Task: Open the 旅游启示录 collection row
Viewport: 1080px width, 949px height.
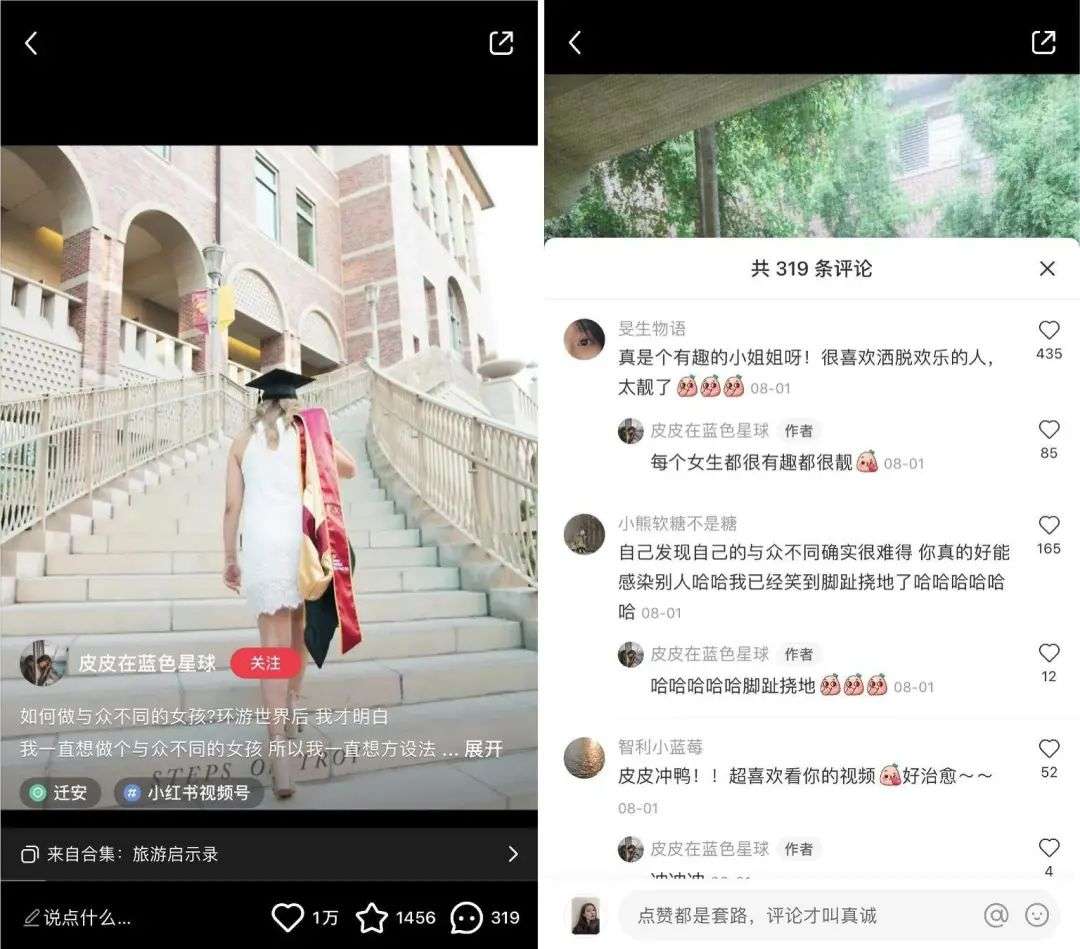Action: pyautogui.click(x=269, y=854)
